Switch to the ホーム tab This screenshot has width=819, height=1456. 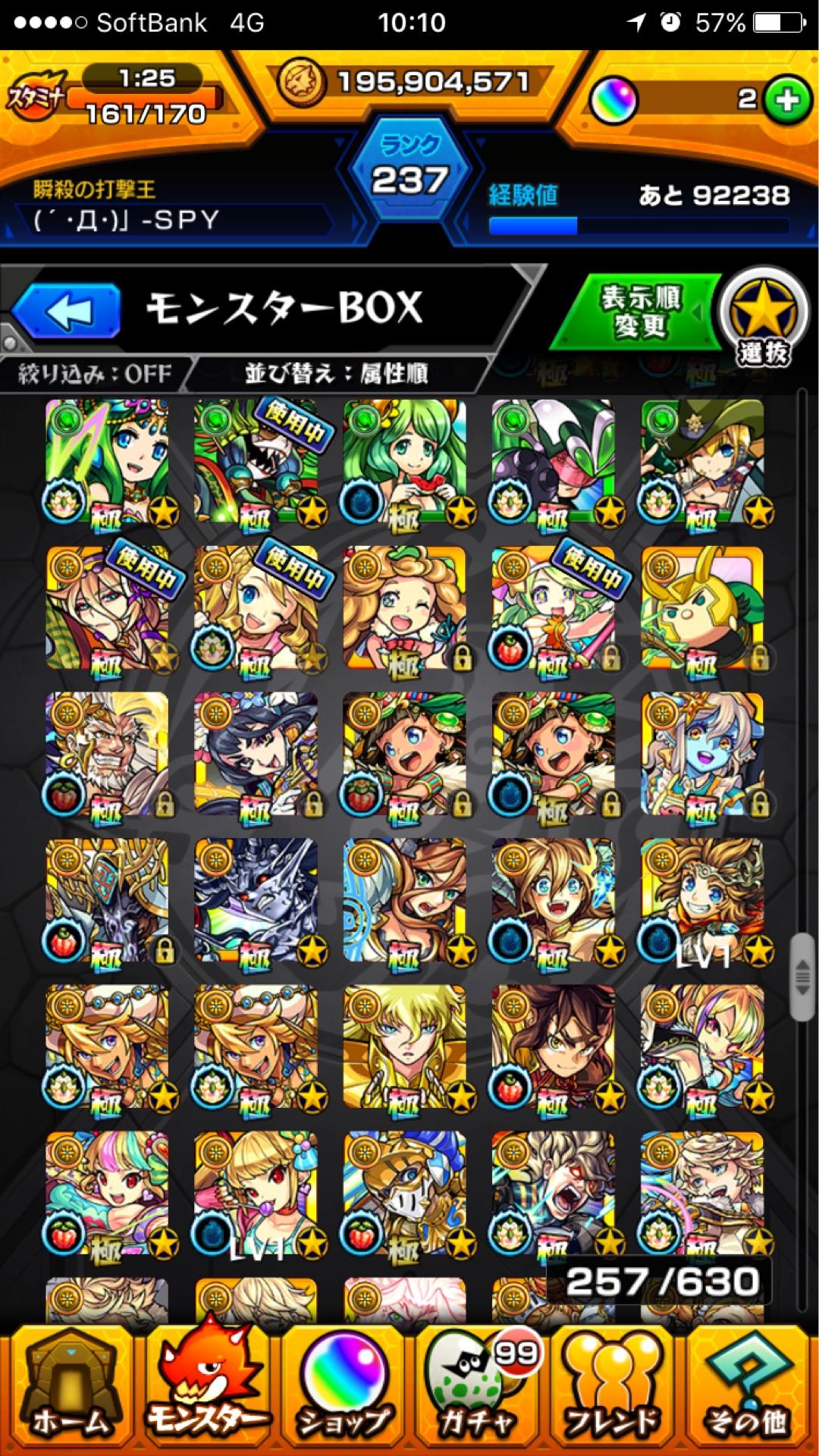[x=68, y=1394]
